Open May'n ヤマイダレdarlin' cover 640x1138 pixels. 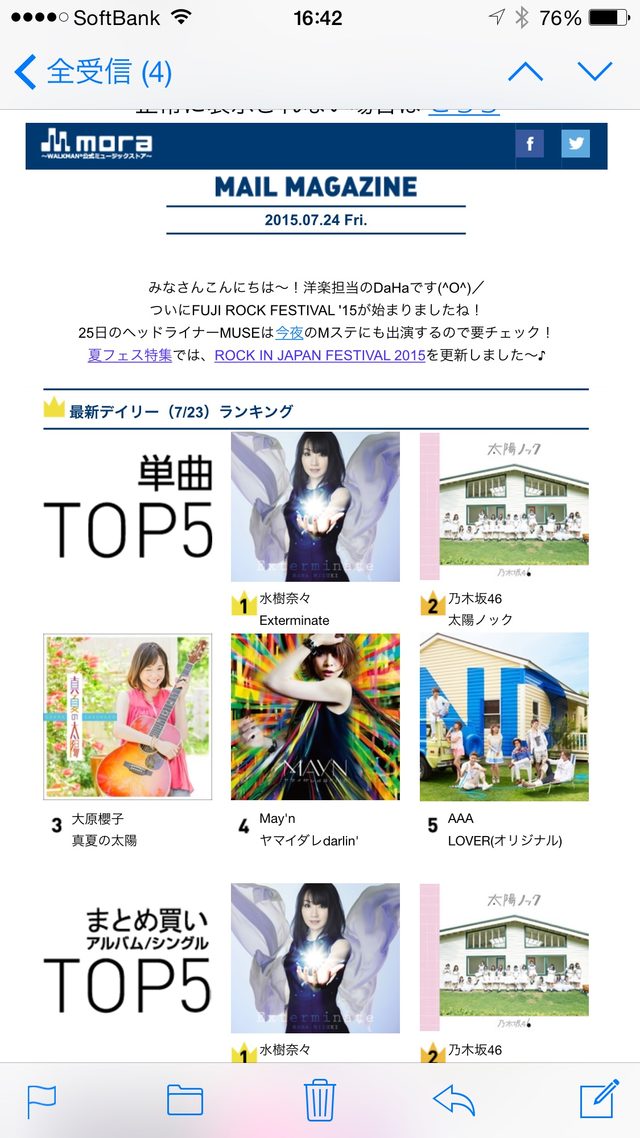click(315, 716)
